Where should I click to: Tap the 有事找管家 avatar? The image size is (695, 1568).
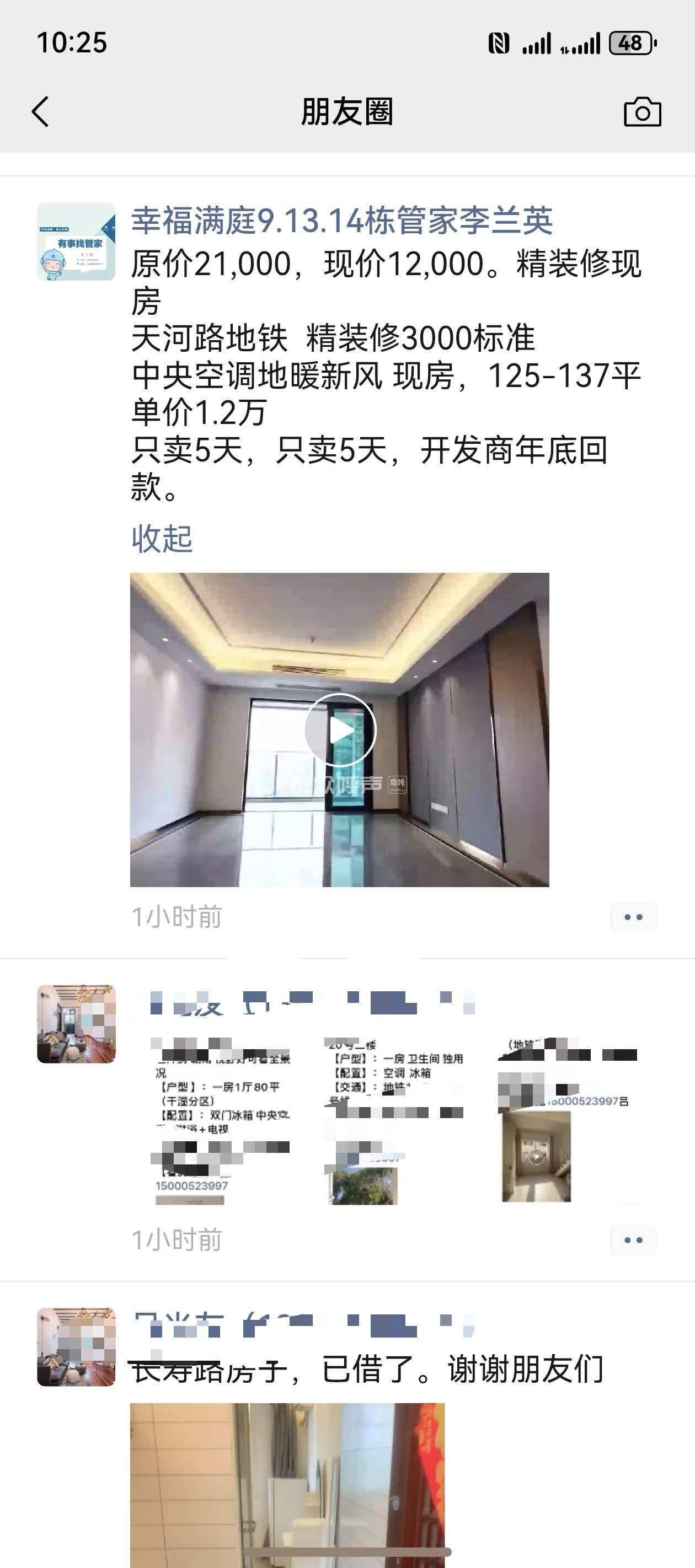76,241
